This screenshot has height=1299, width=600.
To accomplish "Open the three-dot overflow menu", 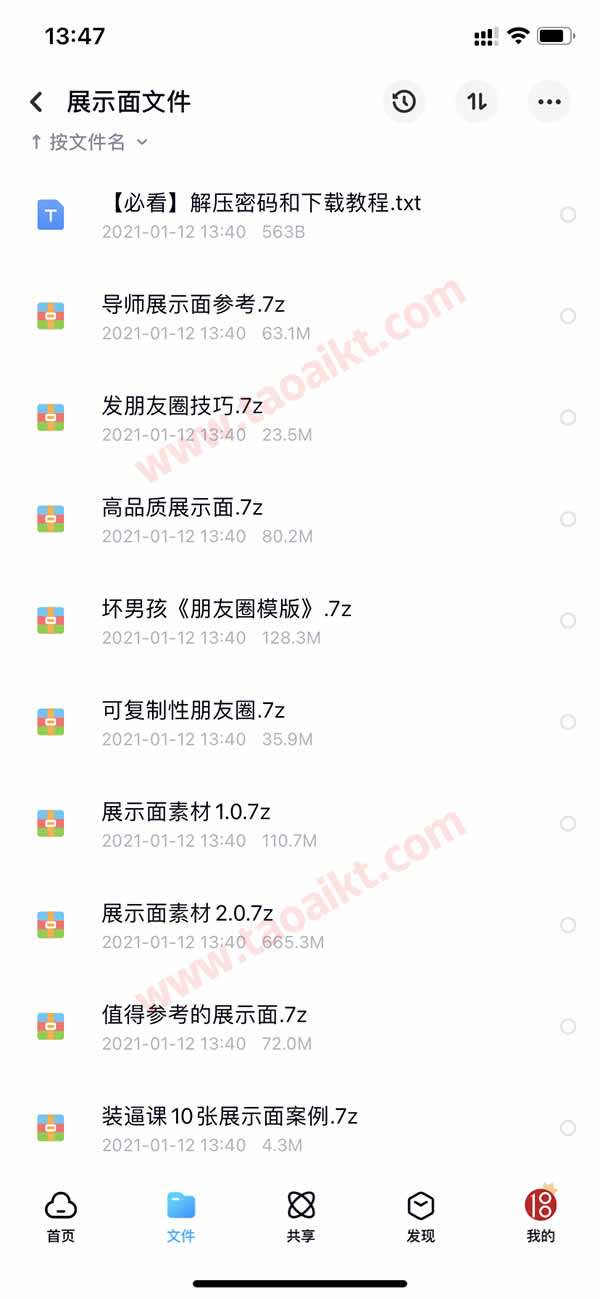I will tap(549, 102).
